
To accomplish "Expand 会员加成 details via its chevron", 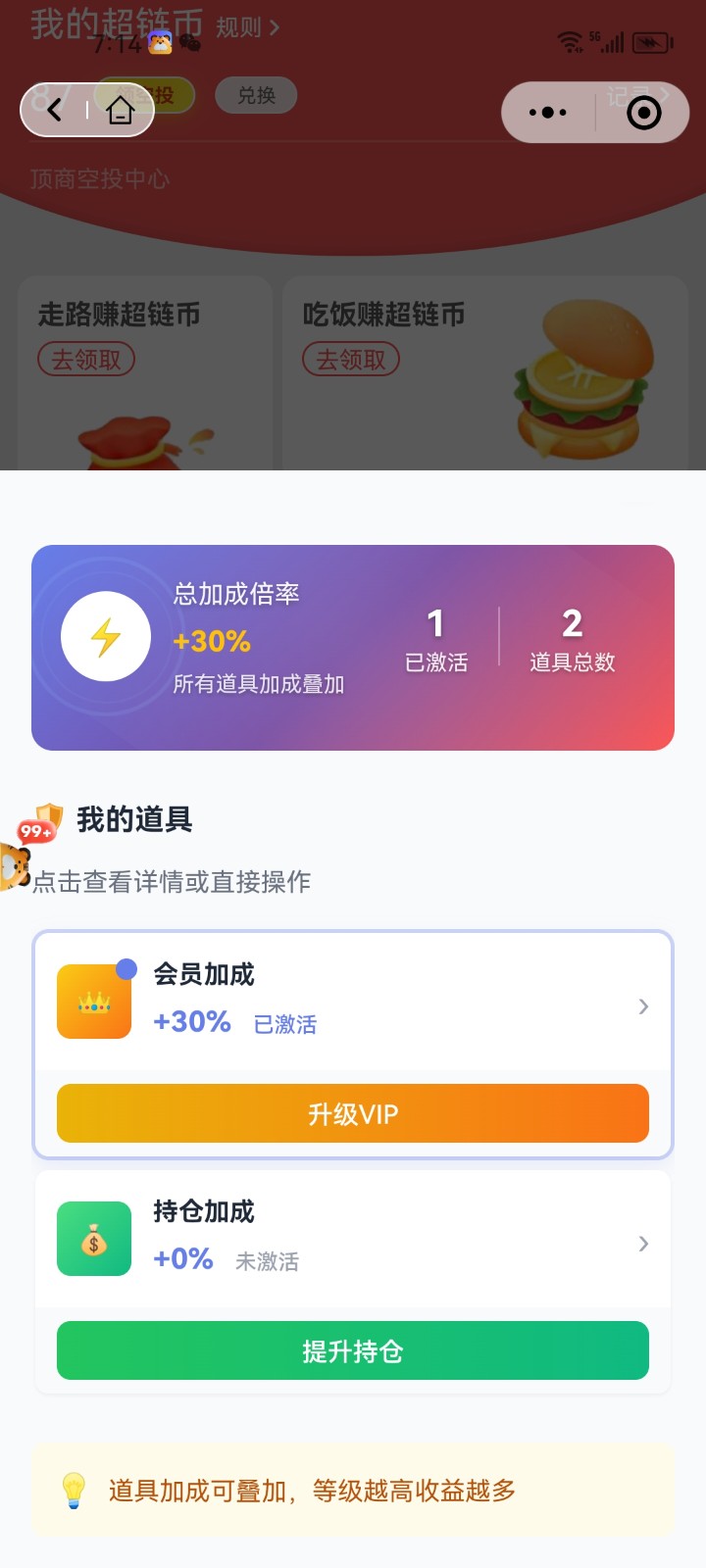I will click(643, 1006).
